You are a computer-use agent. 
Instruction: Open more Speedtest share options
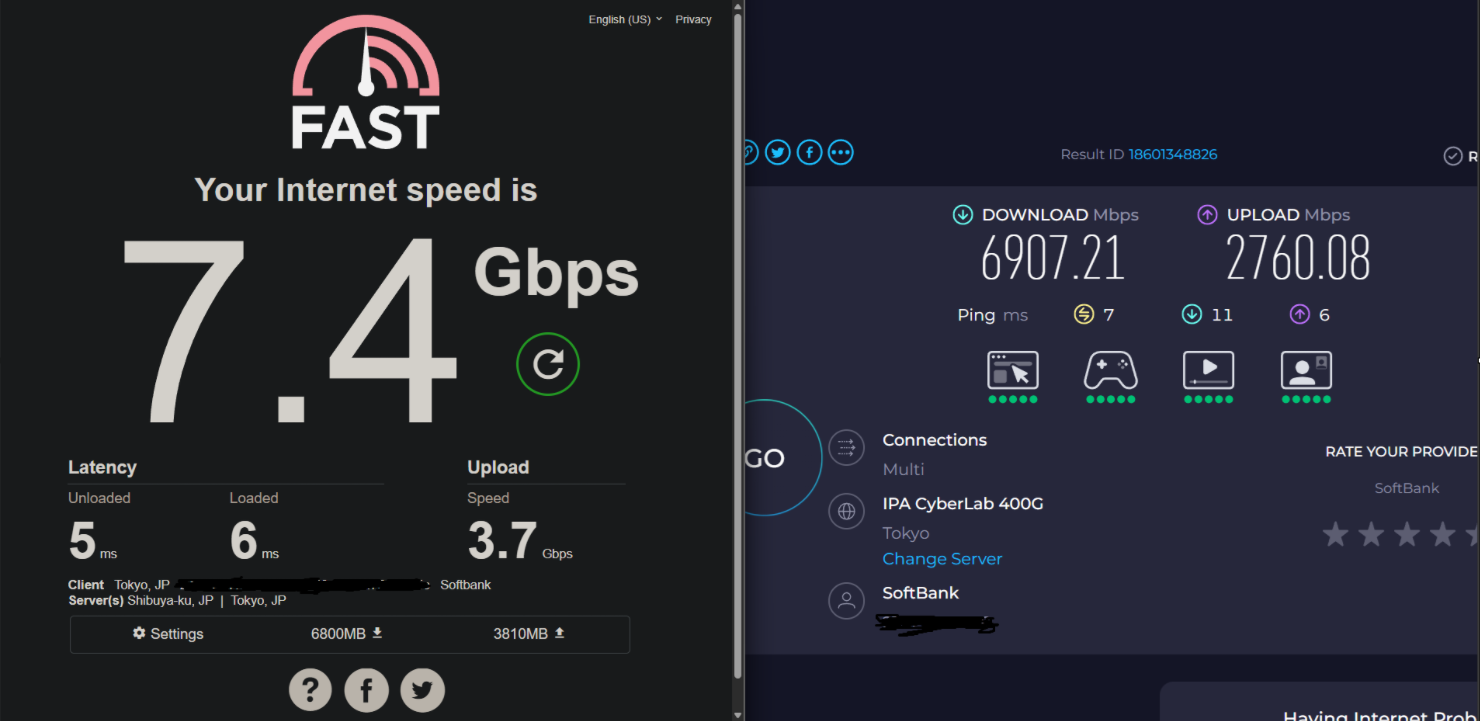point(841,153)
